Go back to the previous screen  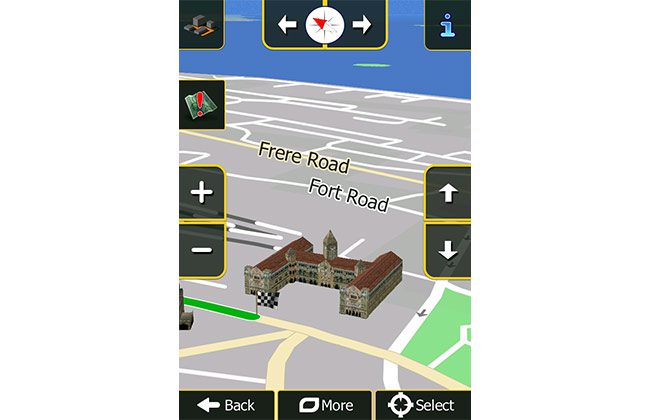(x=226, y=405)
